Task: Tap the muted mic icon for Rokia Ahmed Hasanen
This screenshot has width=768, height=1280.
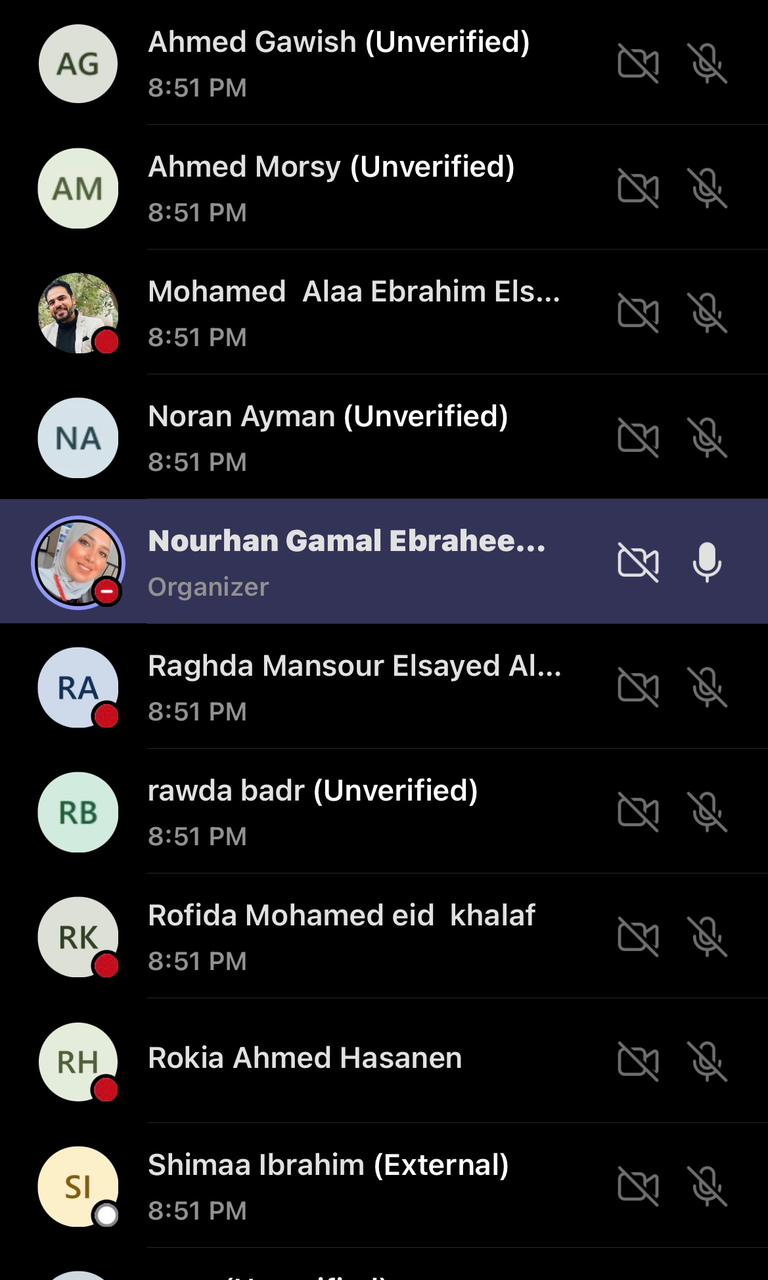Action: [707, 1061]
